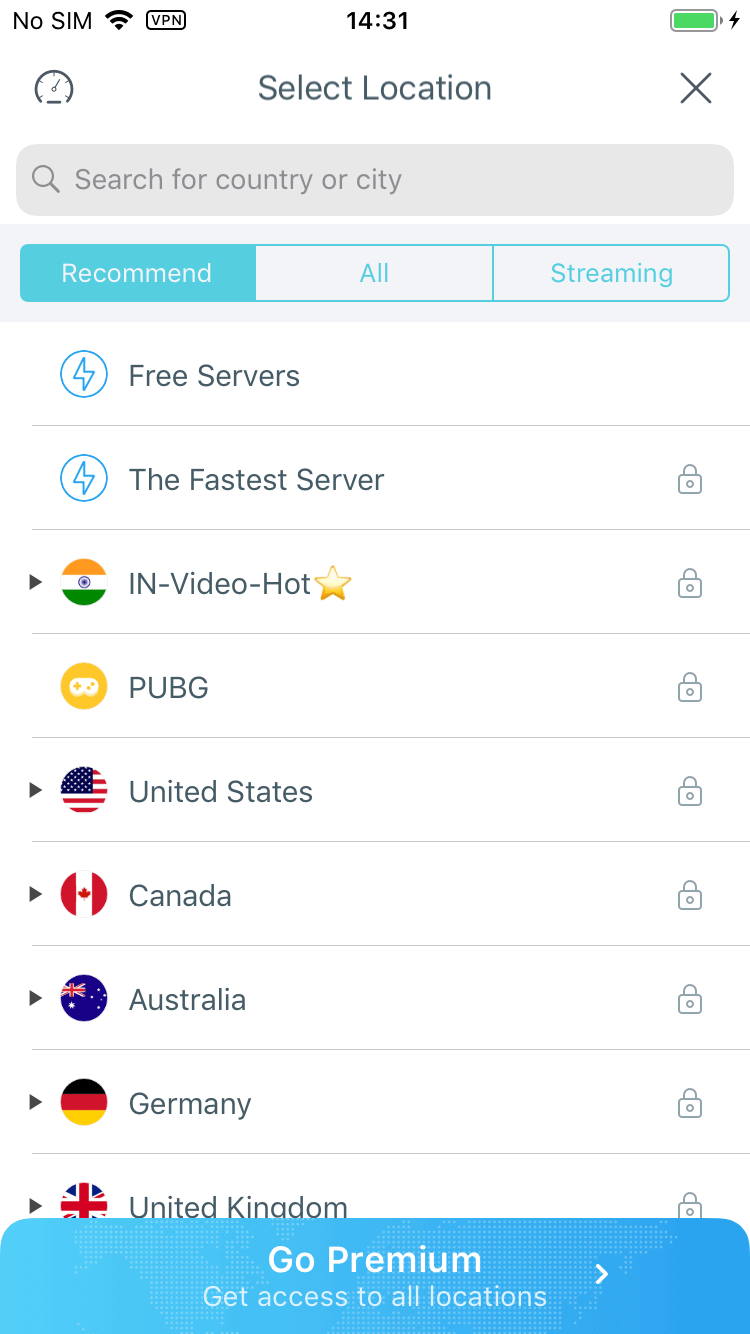Switch to the All tab

click(x=374, y=273)
